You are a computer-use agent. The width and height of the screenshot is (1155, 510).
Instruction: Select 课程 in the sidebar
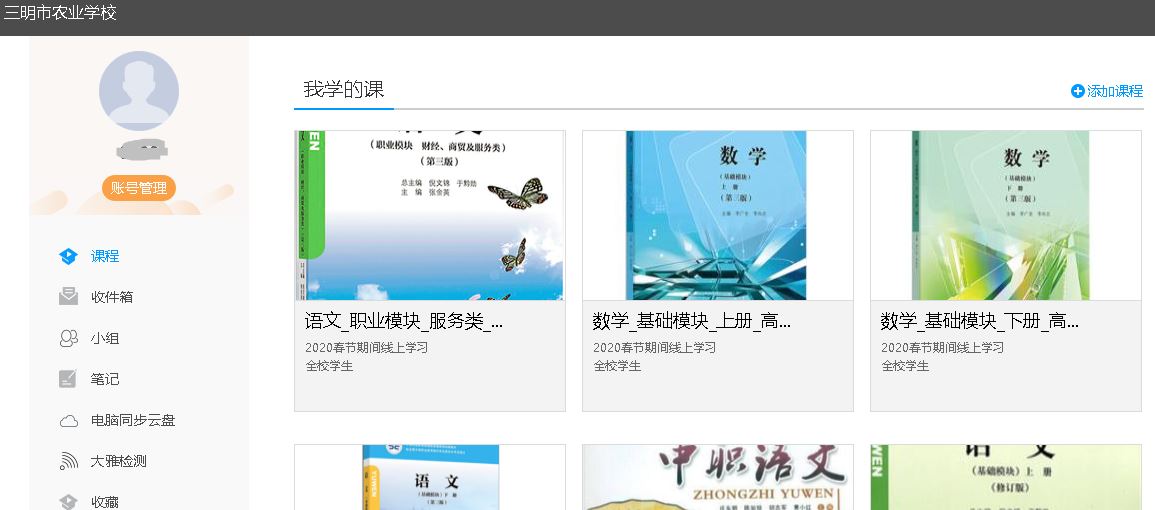(x=104, y=256)
